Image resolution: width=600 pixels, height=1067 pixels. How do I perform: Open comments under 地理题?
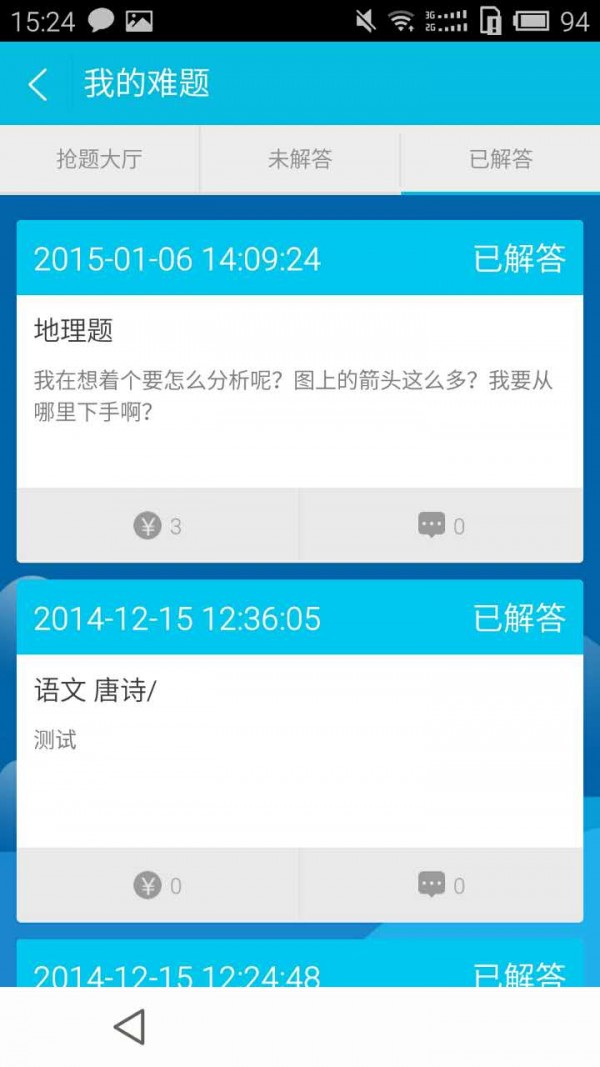tap(441, 526)
